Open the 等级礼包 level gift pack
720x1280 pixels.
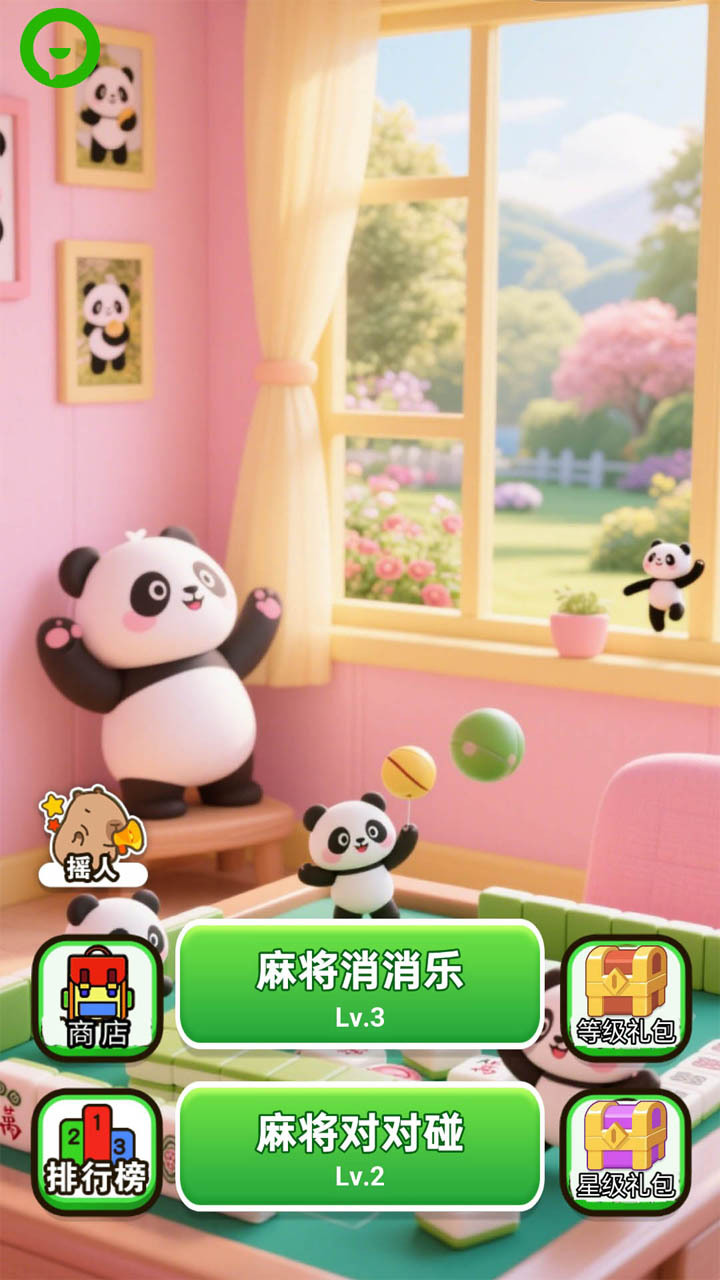point(626,997)
